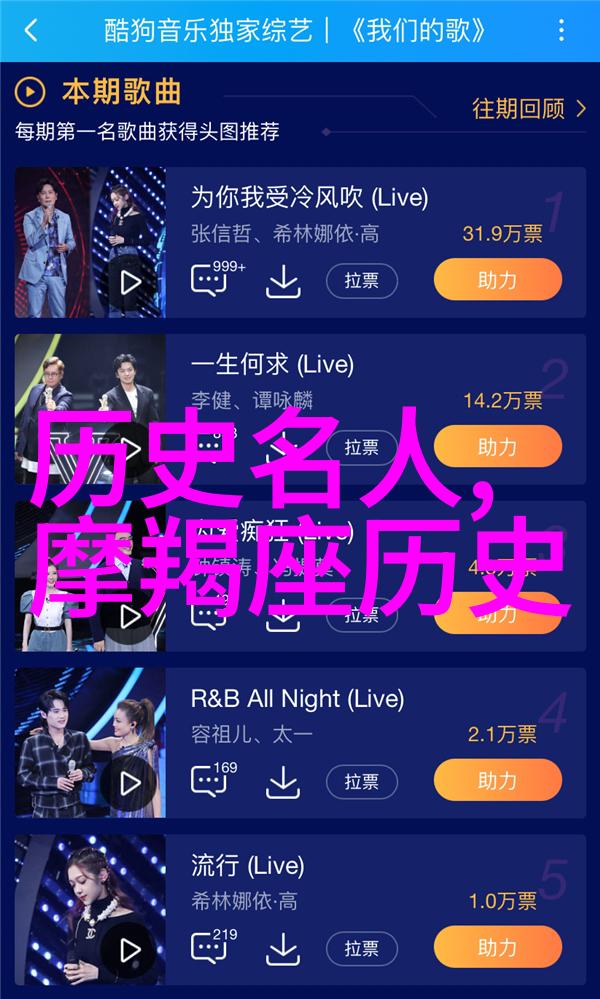
Task: Download 为你我受冷风吹 (Live)
Action: 283,281
